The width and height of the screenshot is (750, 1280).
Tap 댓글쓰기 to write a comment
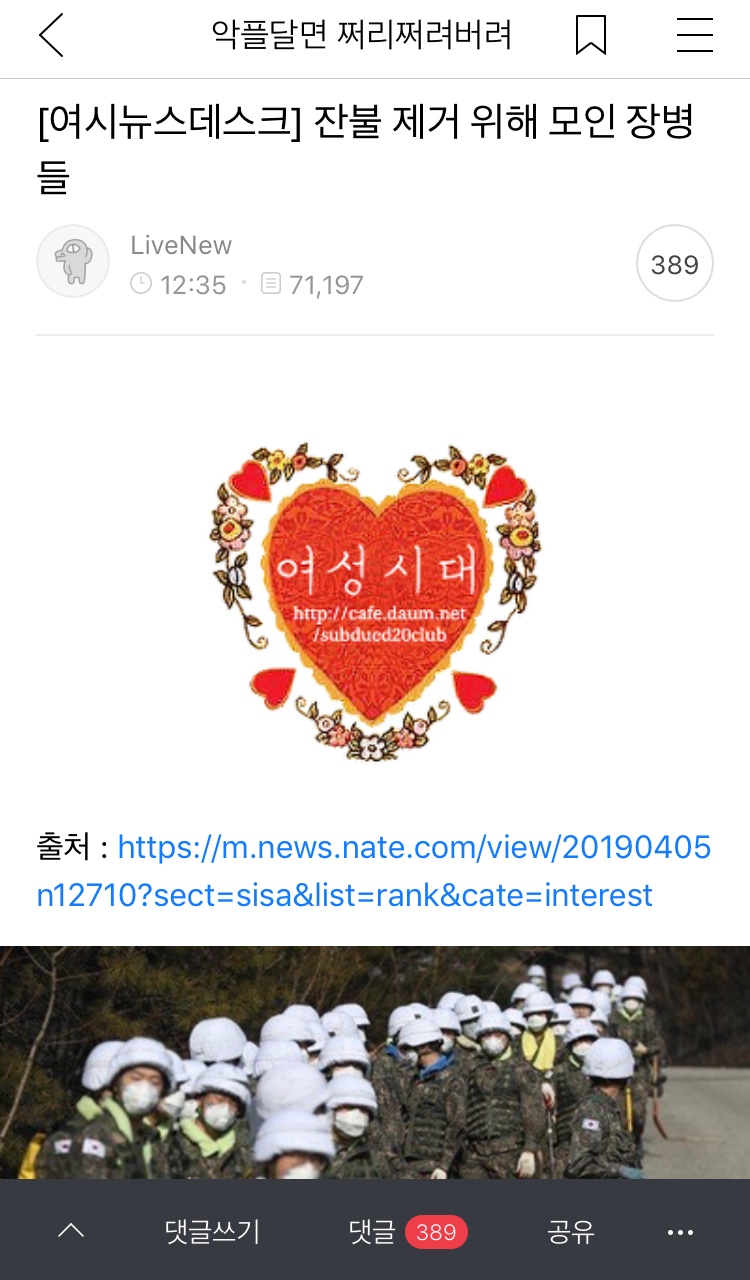pyautogui.click(x=212, y=1231)
